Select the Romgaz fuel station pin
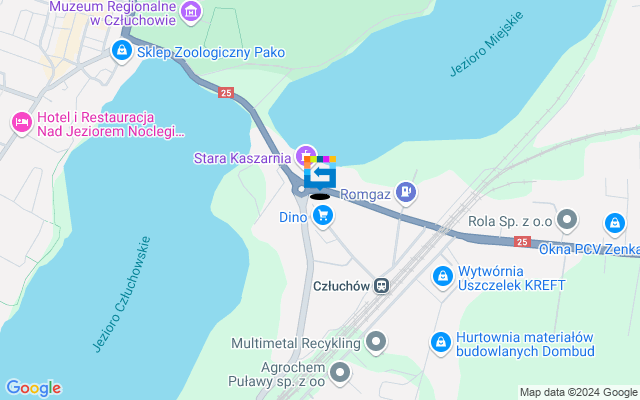The height and width of the screenshot is (400, 640). pyautogui.click(x=405, y=191)
